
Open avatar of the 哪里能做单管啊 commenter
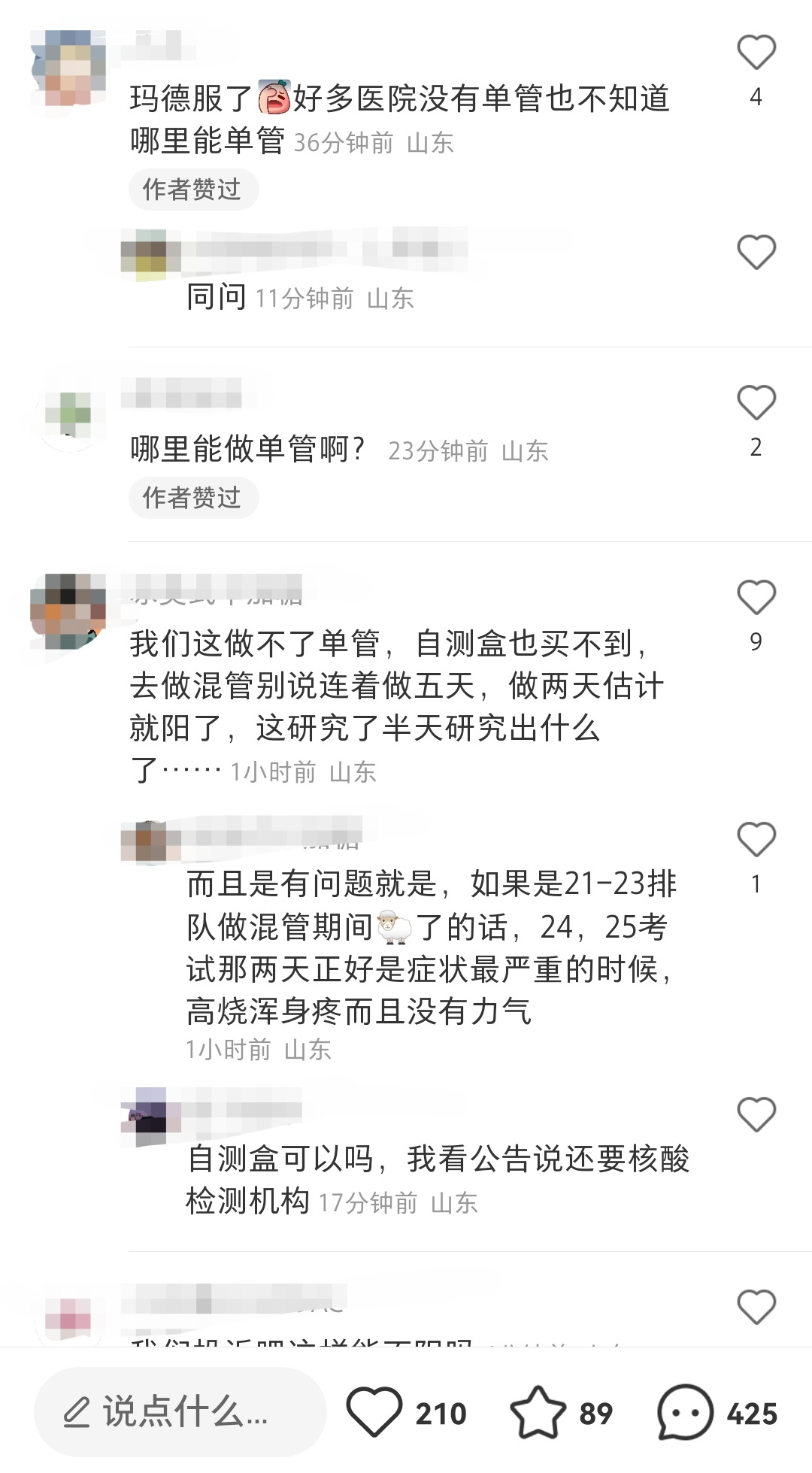pyautogui.click(x=70, y=415)
